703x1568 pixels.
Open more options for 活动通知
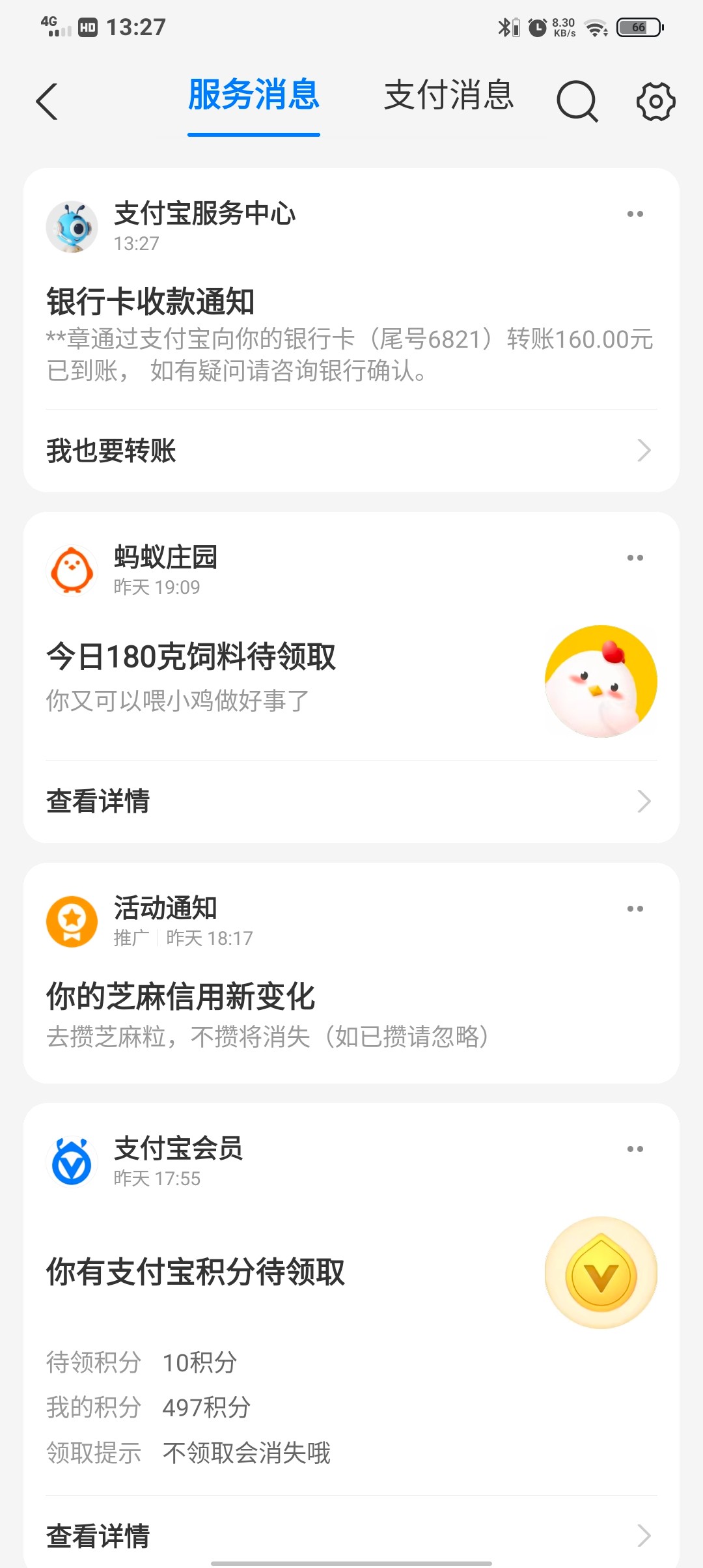(x=635, y=909)
